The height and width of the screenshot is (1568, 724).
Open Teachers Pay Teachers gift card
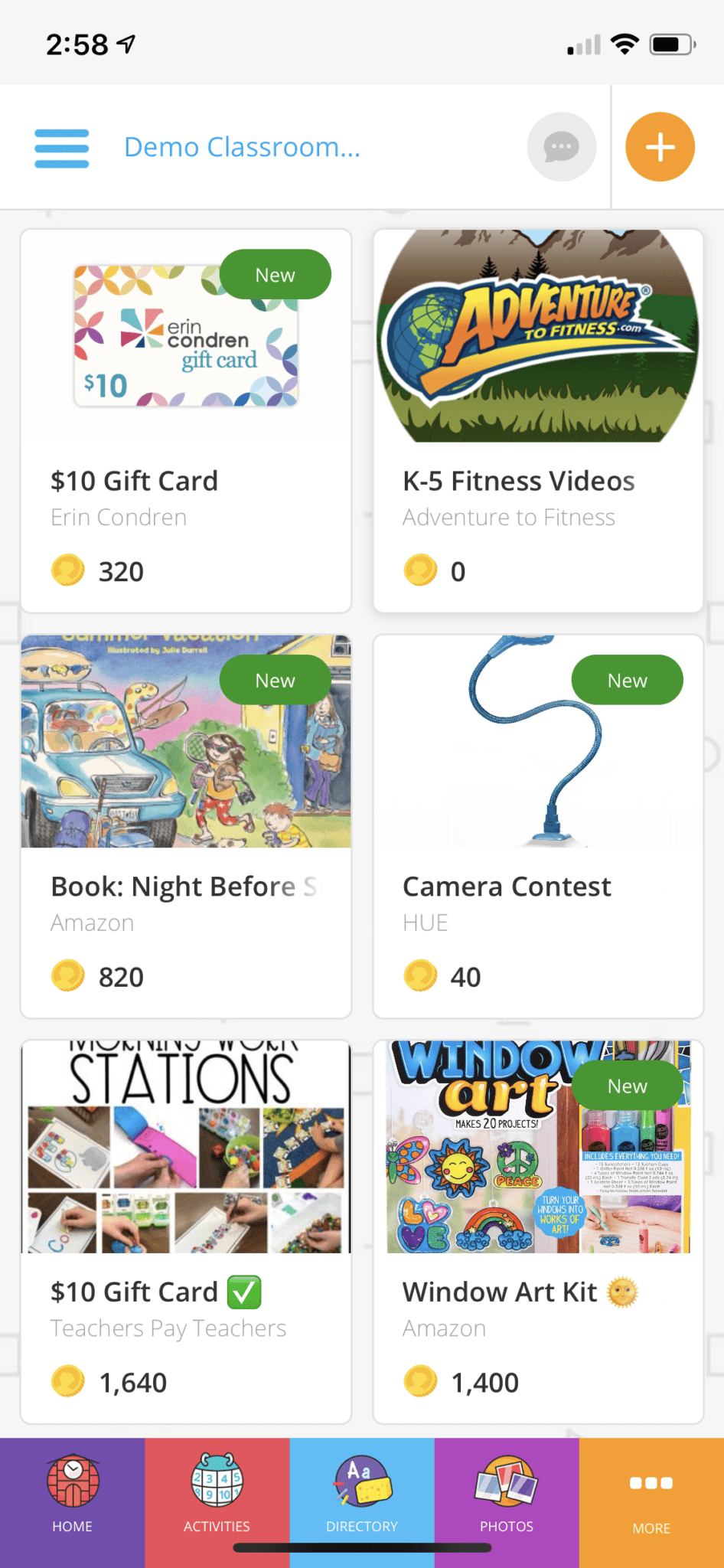[186, 1232]
